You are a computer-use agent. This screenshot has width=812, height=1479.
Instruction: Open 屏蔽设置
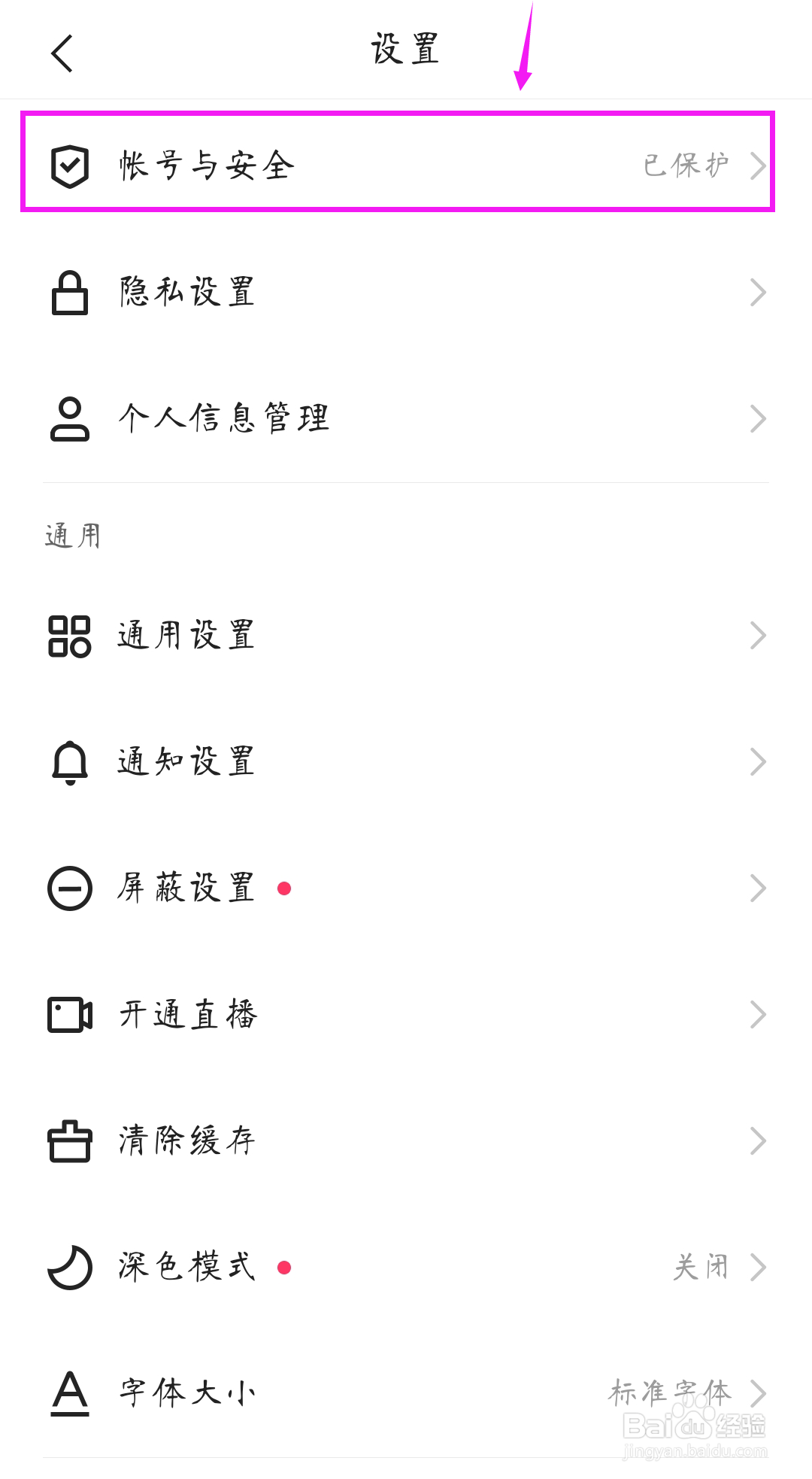(406, 888)
